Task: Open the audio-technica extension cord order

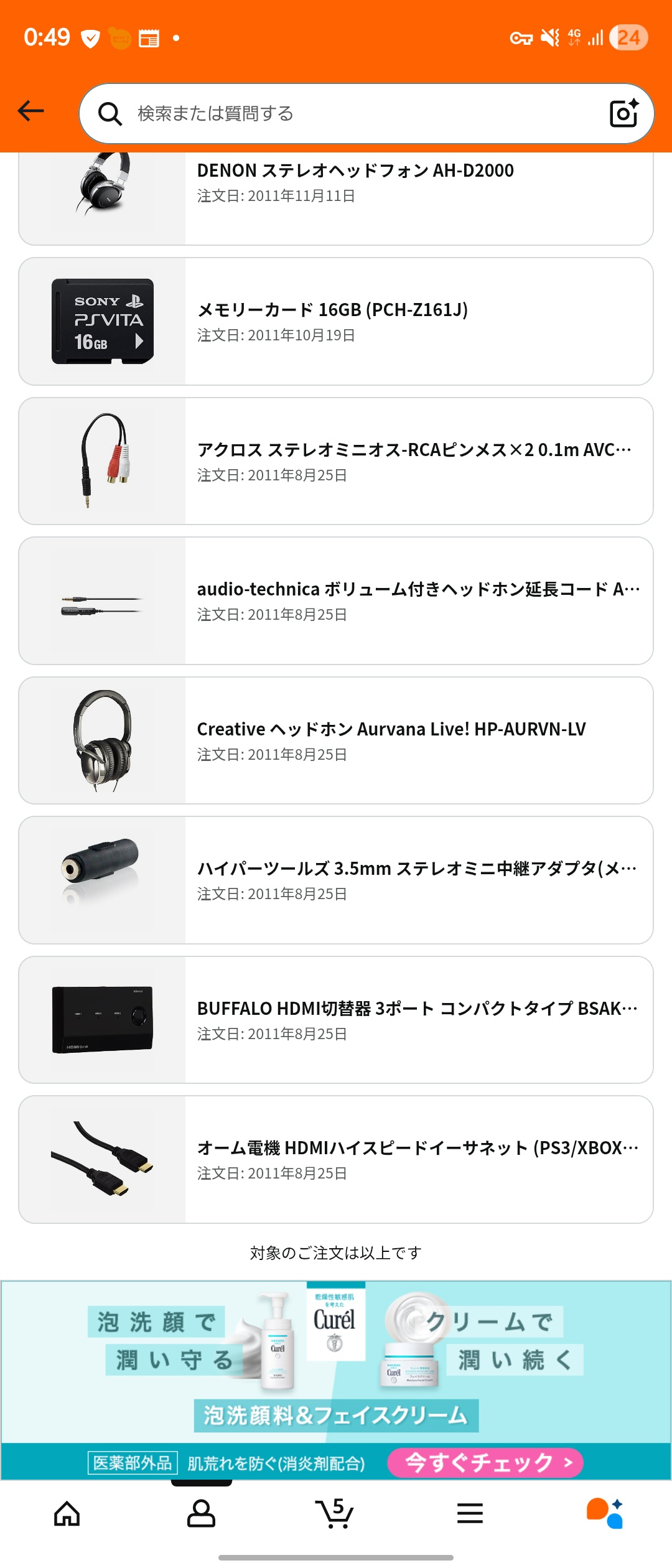Action: (x=336, y=601)
